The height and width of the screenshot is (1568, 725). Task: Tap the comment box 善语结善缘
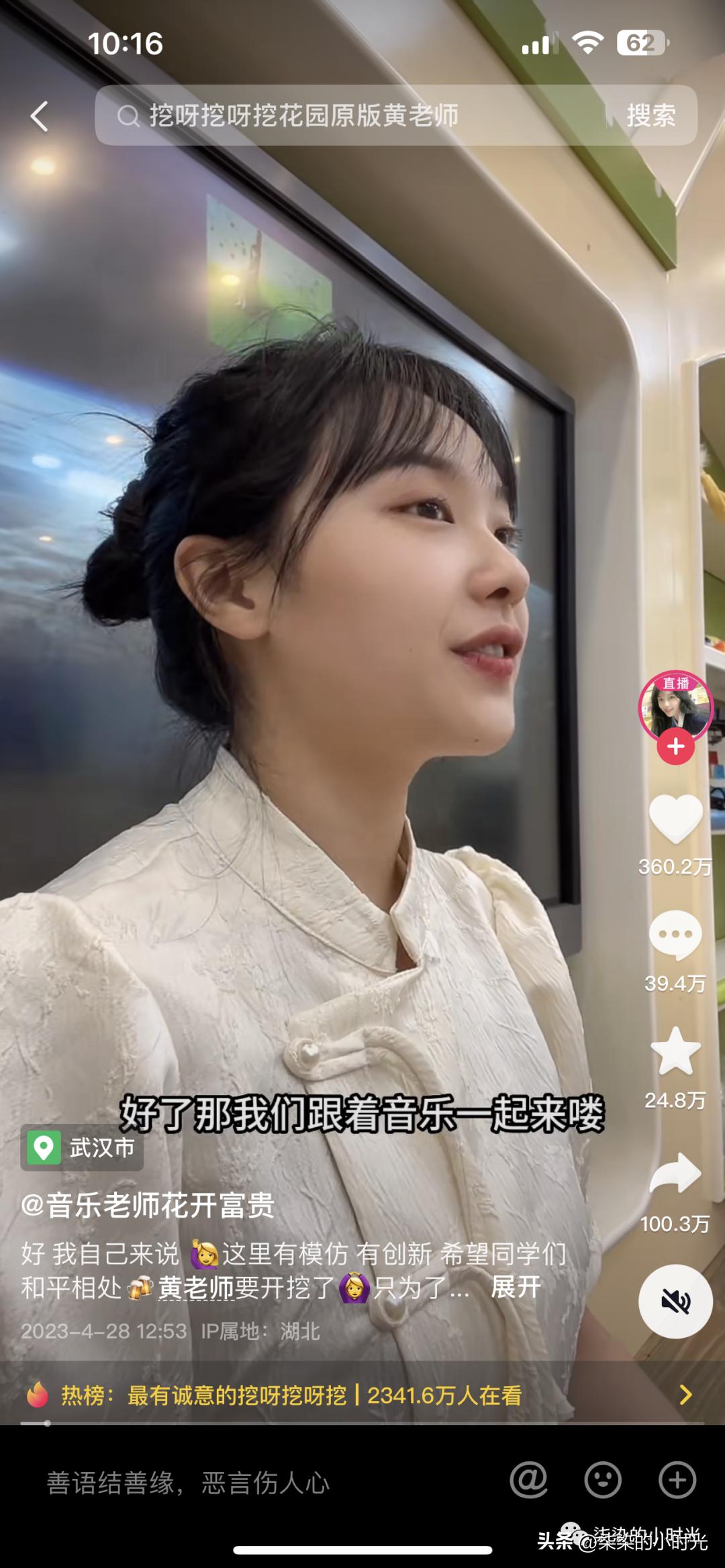tap(188, 1483)
